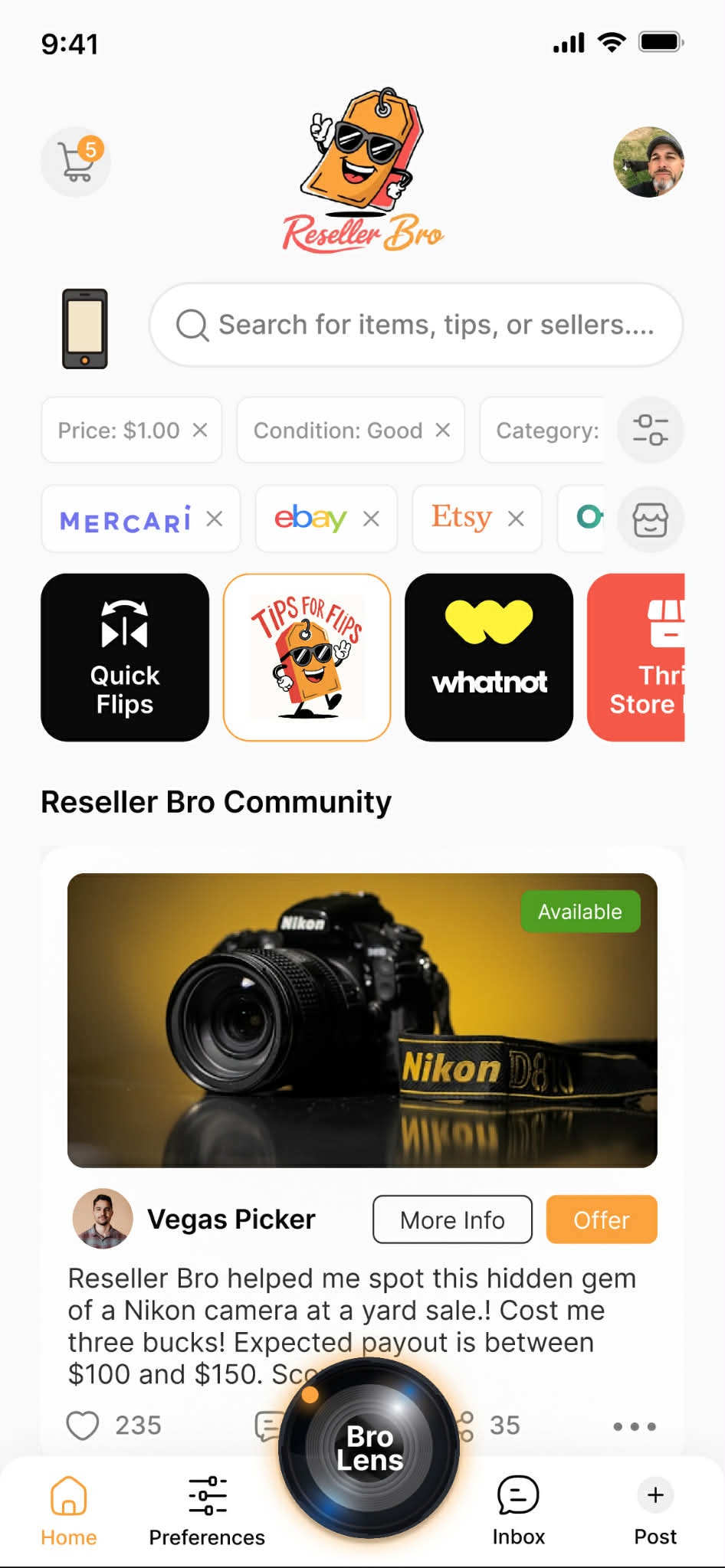Open the shopping cart with 5 items
725x1568 pixels.
75,162
